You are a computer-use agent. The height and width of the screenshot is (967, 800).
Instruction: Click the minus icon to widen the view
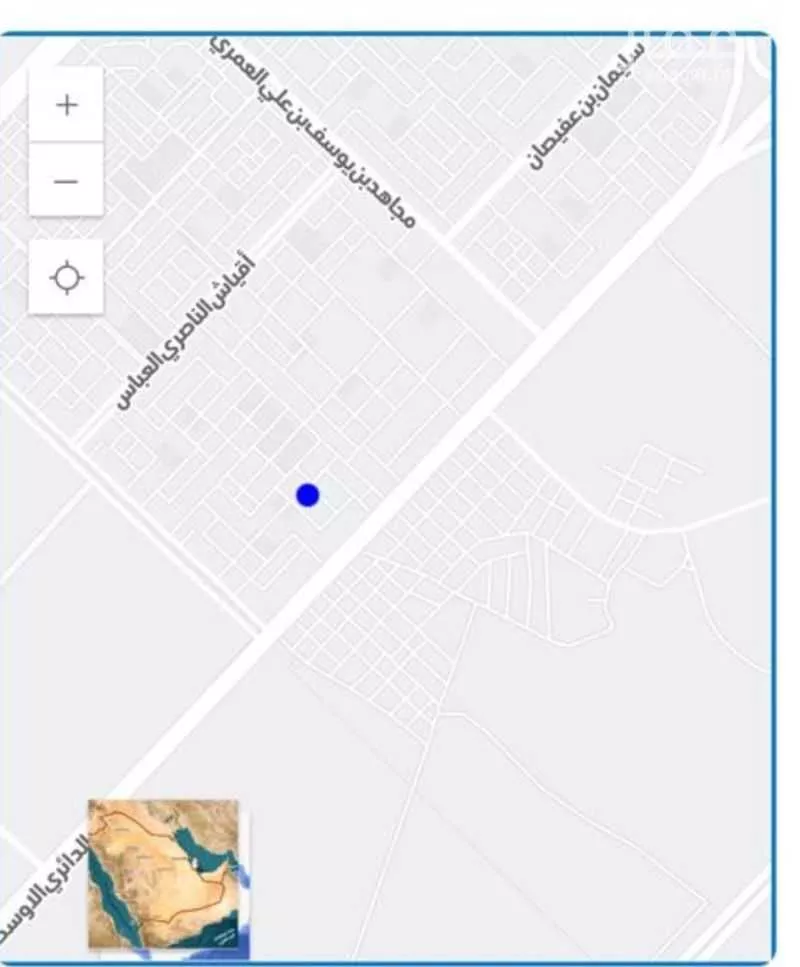pos(65,180)
